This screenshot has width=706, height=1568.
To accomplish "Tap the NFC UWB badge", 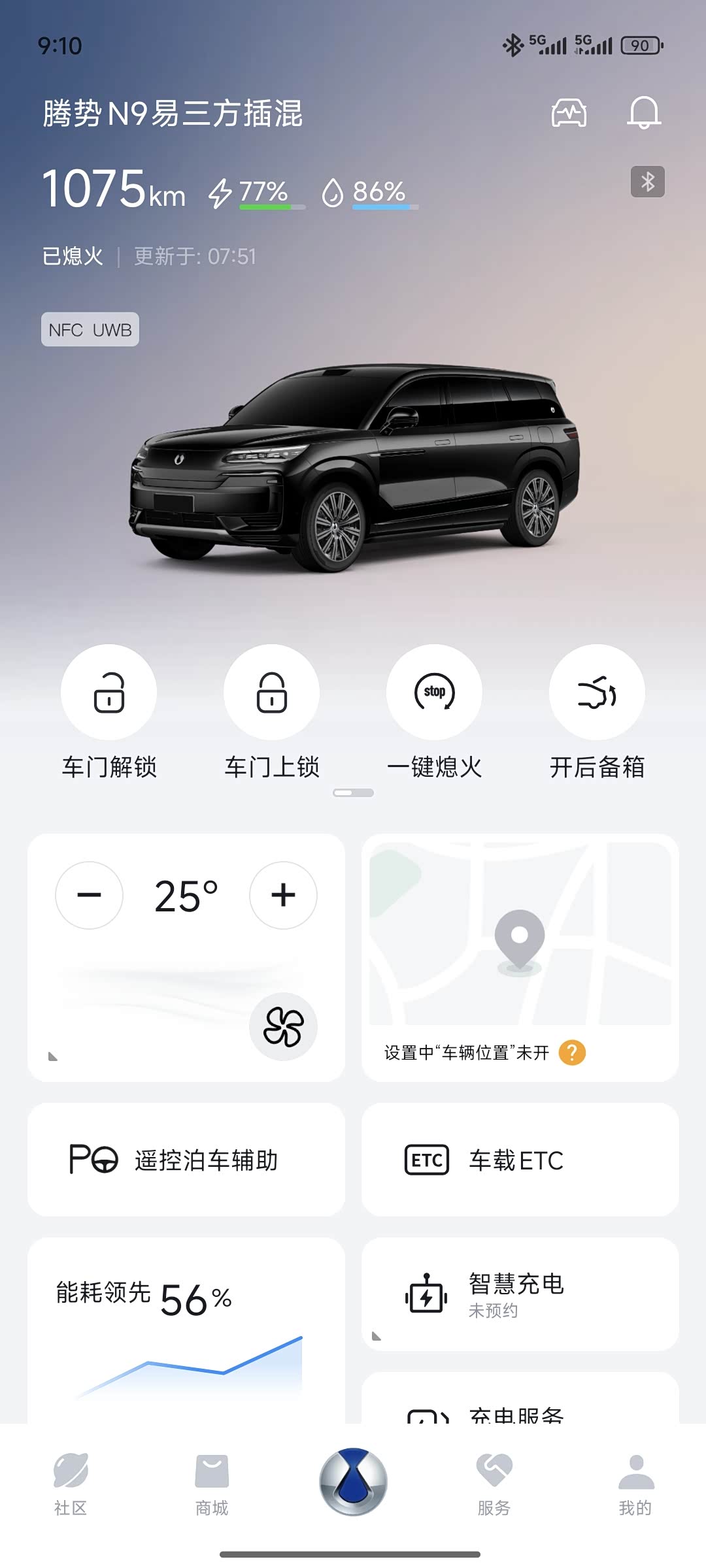I will (90, 330).
